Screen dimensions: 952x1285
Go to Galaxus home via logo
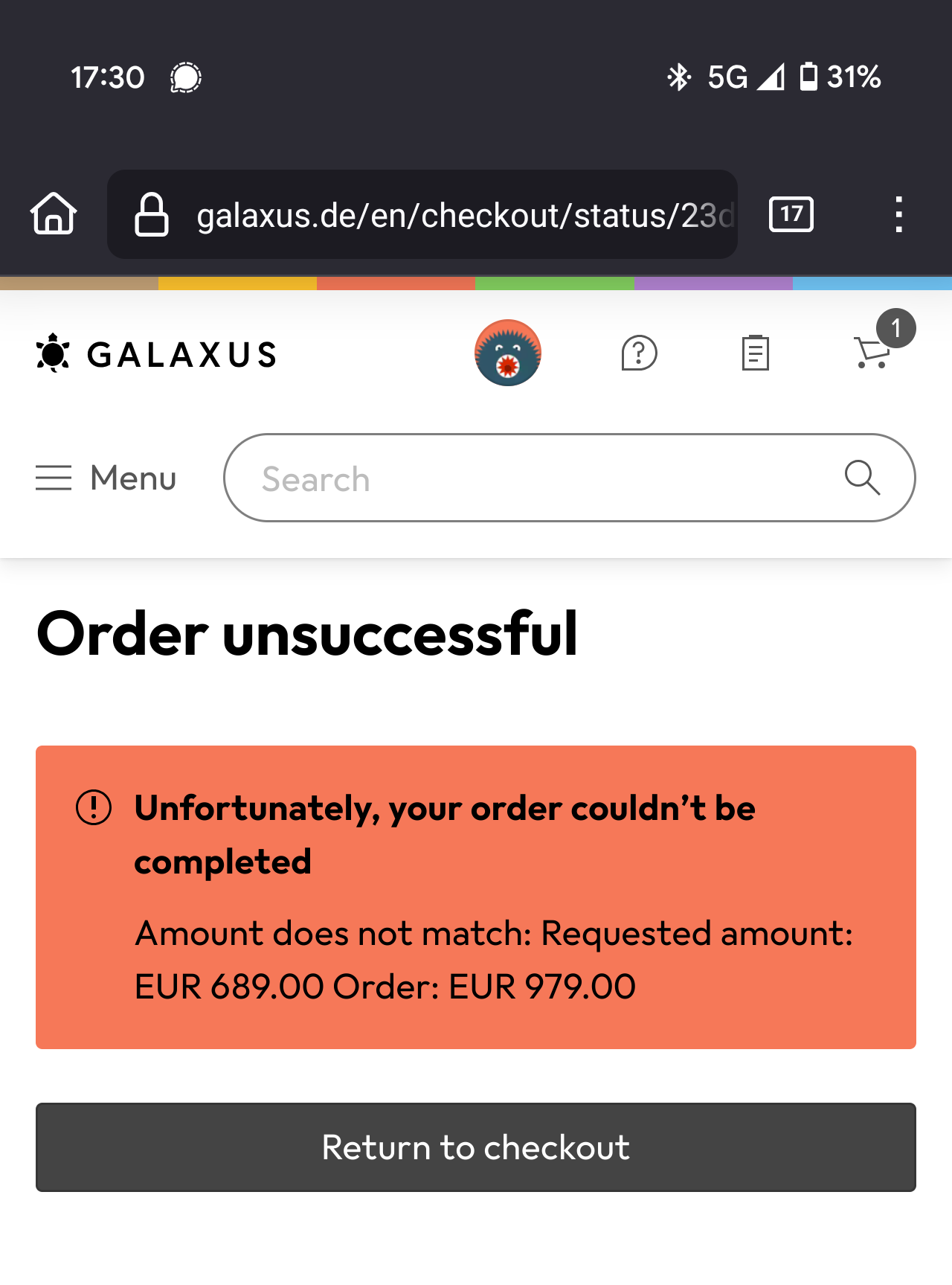point(157,354)
